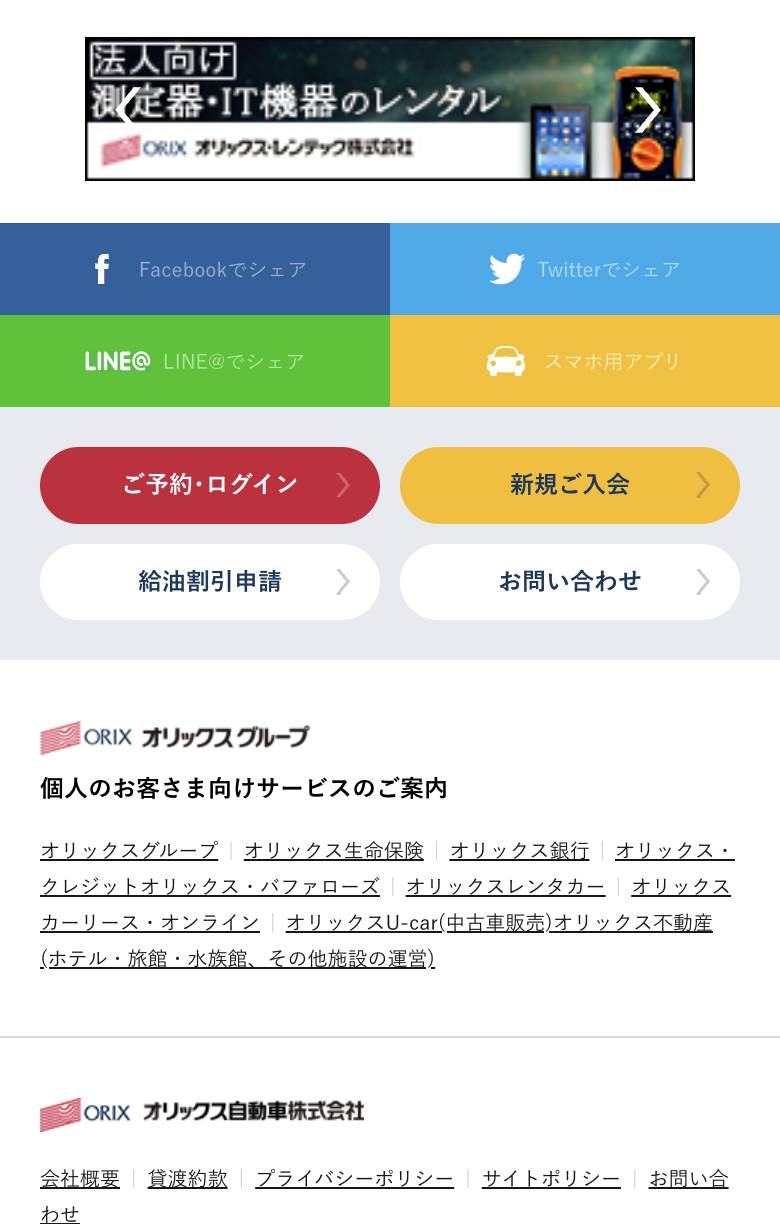Screen dimensions: 780x1224
Task: Open 給油割引申請
Action: click(x=210, y=582)
